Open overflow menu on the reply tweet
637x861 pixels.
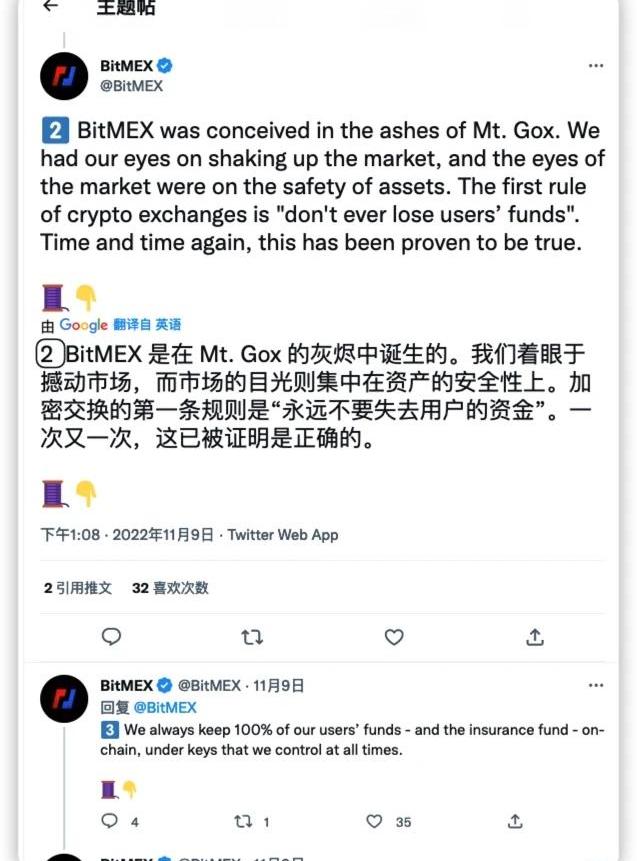tap(596, 686)
